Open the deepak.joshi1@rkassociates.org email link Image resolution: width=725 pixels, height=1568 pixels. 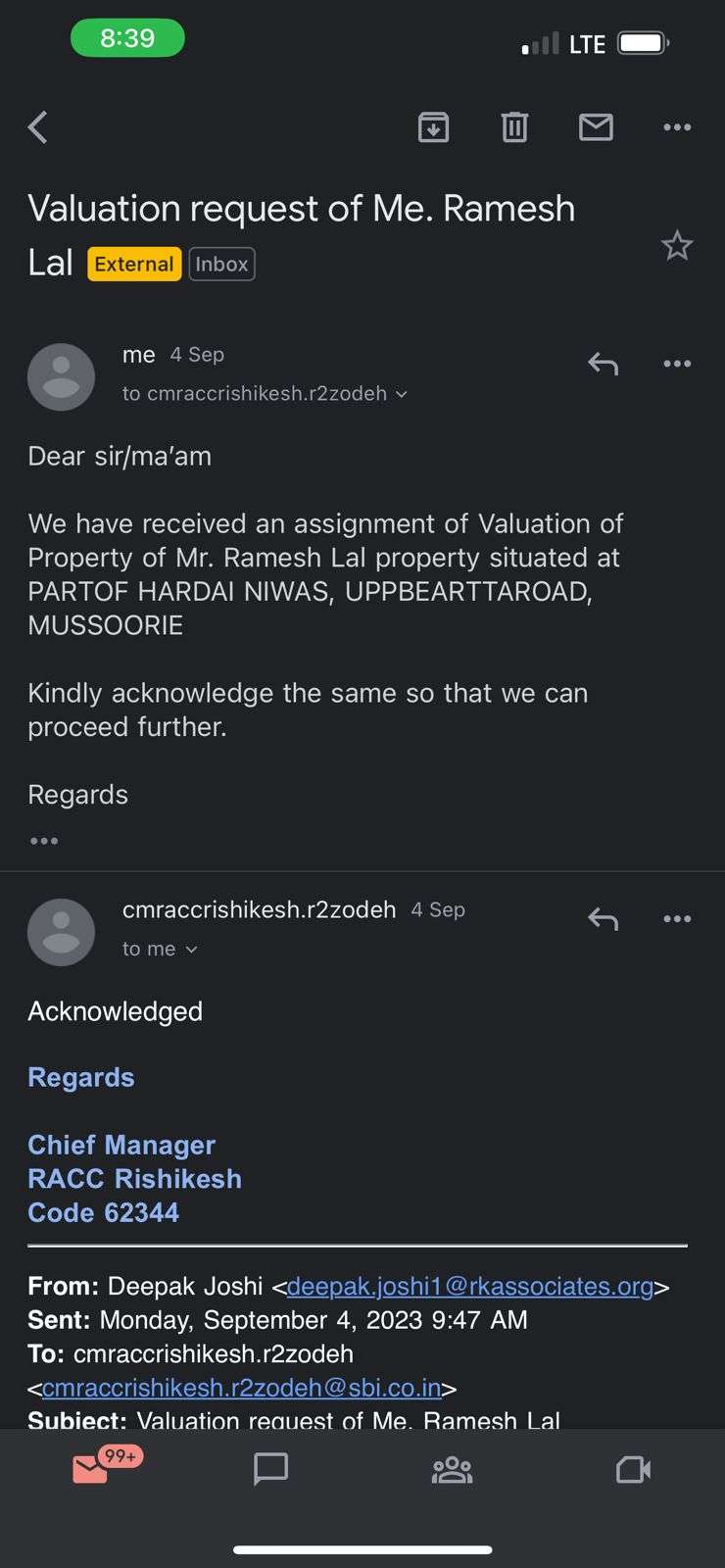[470, 1287]
